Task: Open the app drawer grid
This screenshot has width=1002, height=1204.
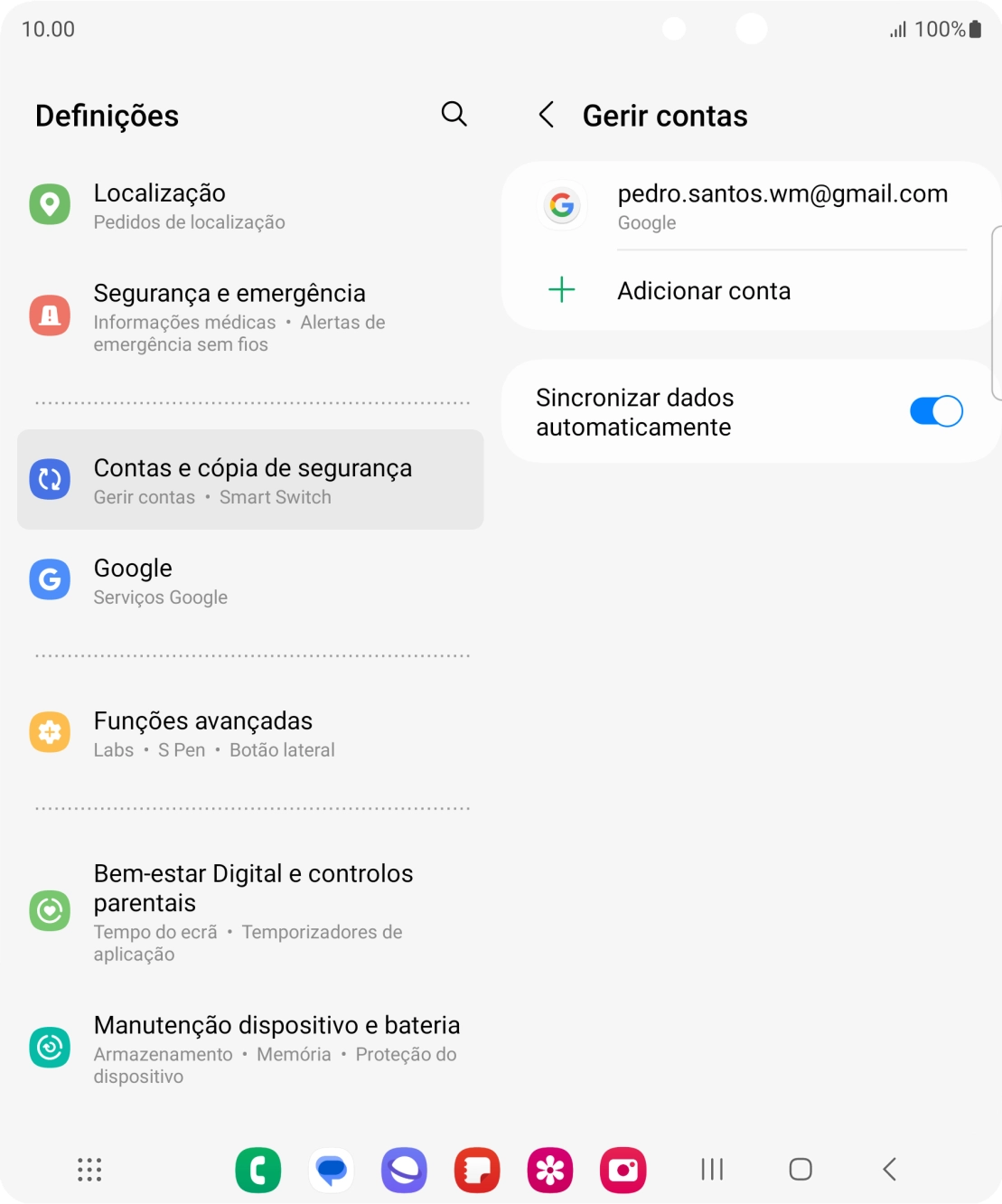Action: coord(88,1170)
